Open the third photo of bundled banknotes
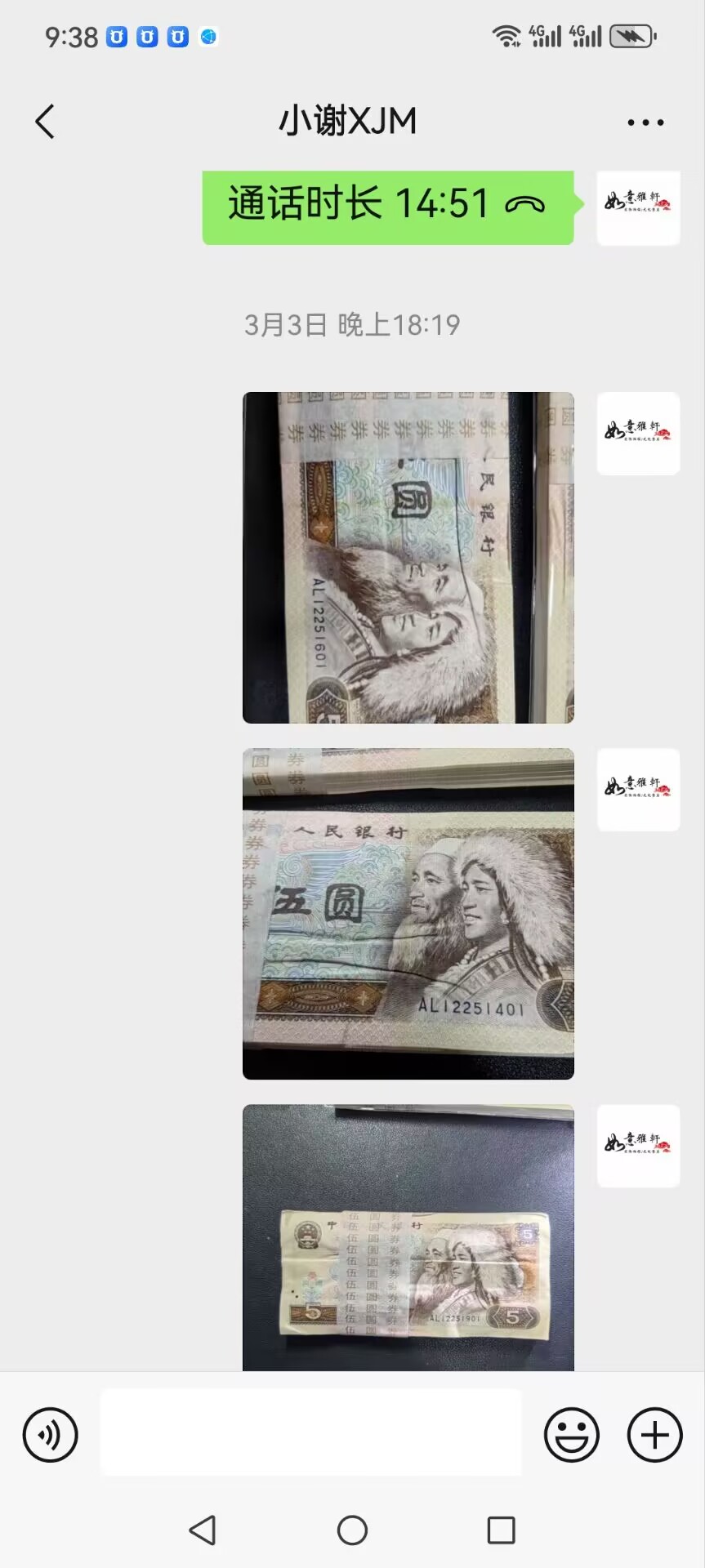705x1568 pixels. 408,1237
